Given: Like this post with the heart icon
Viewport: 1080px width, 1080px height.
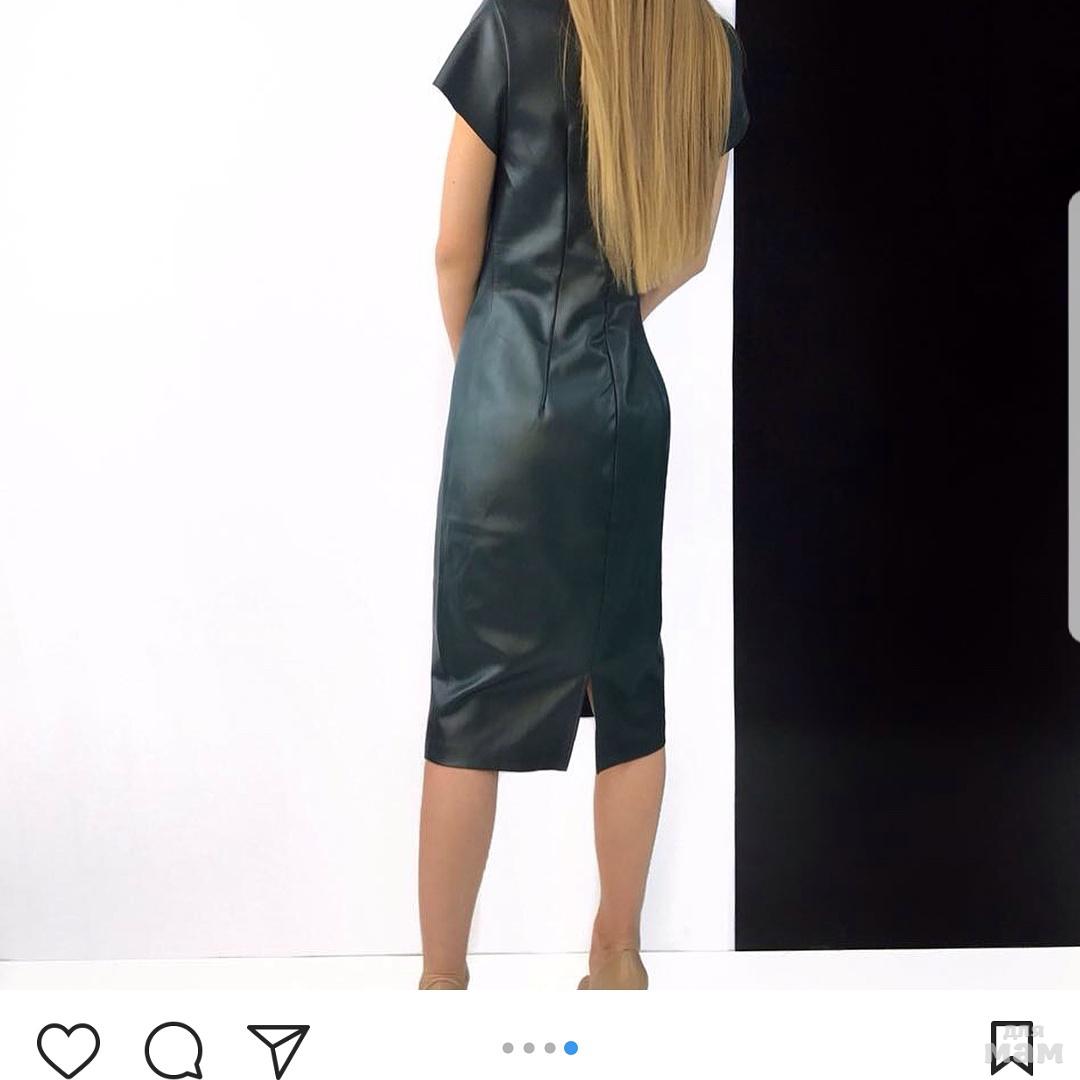Looking at the screenshot, I should point(68,1050).
